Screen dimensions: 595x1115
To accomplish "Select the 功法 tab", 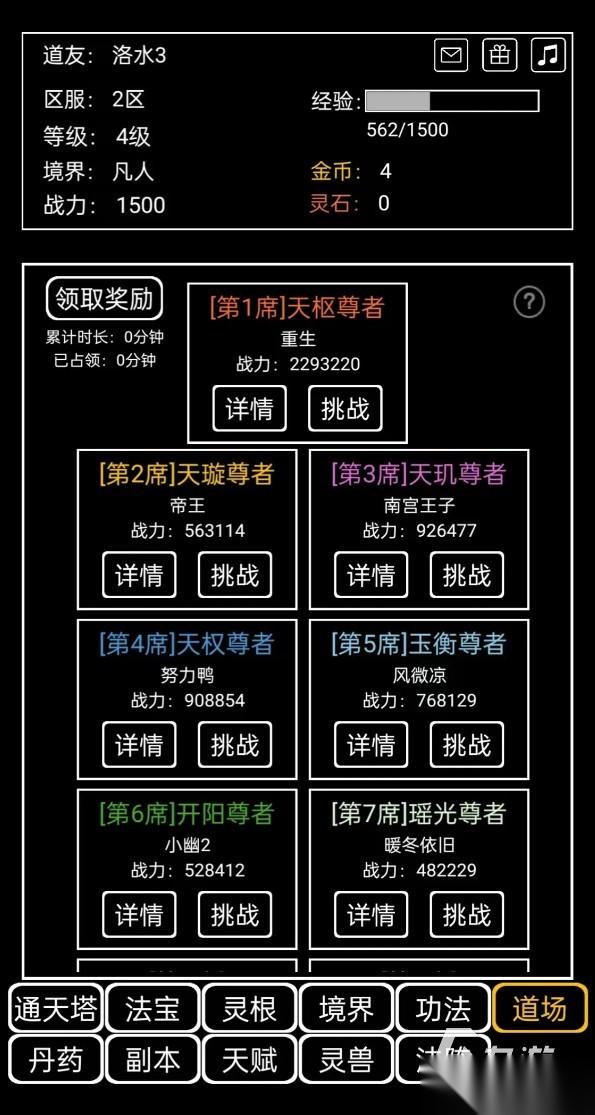I will coord(443,1008).
